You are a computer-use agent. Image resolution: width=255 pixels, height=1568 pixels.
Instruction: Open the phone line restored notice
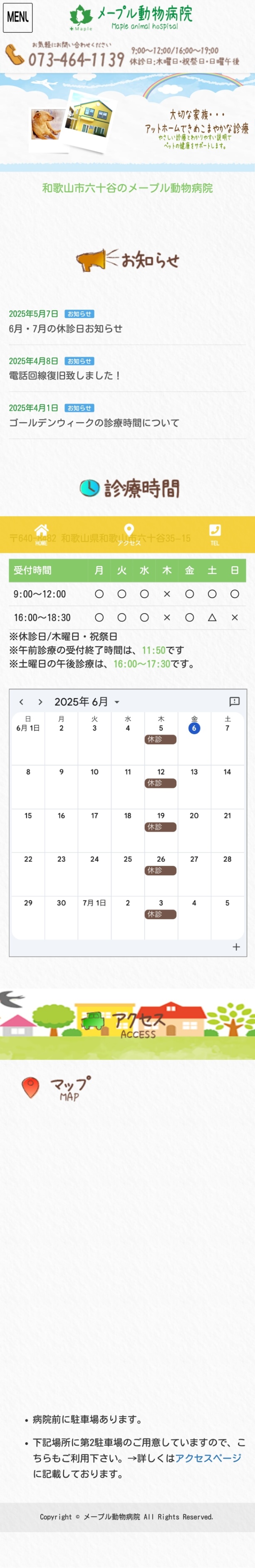tap(65, 375)
